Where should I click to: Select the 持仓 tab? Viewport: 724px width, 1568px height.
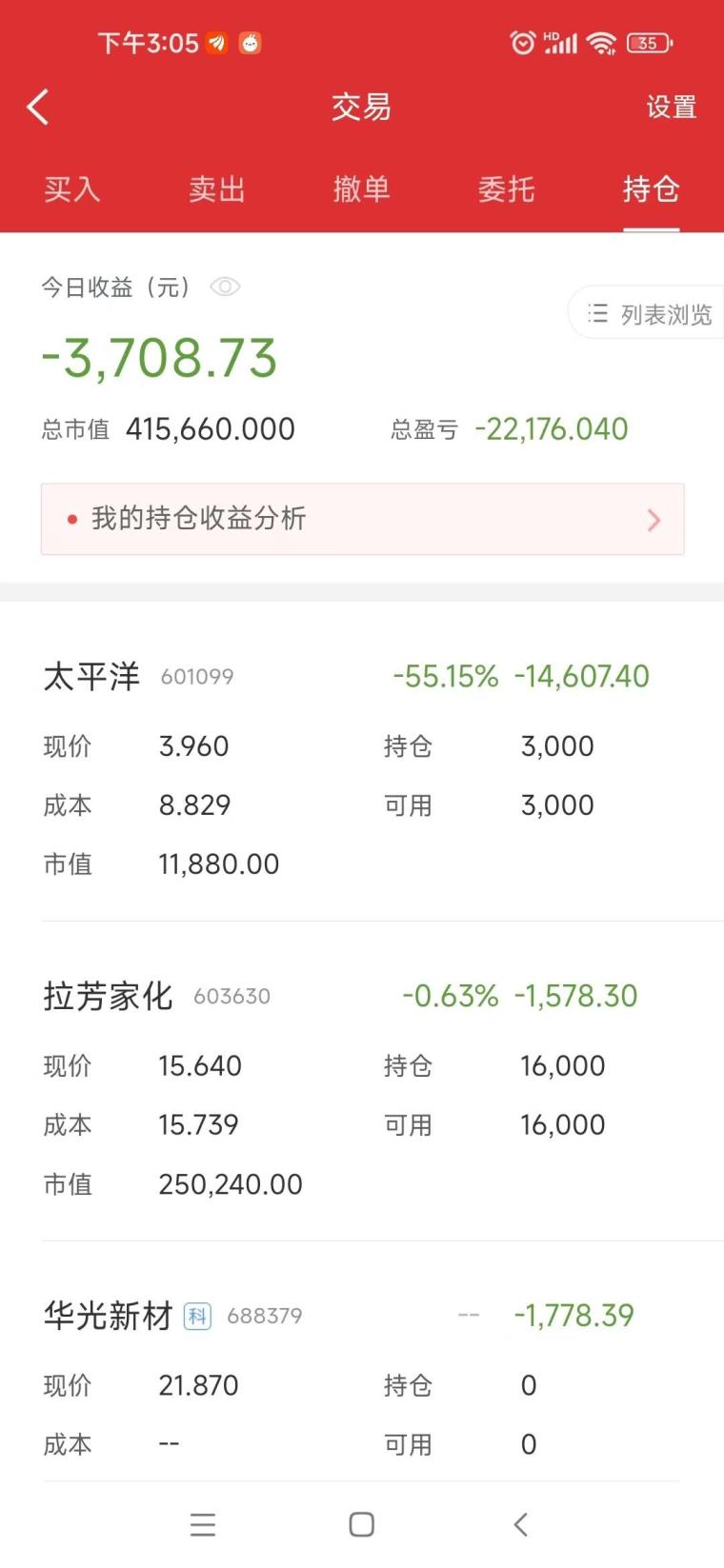[652, 189]
